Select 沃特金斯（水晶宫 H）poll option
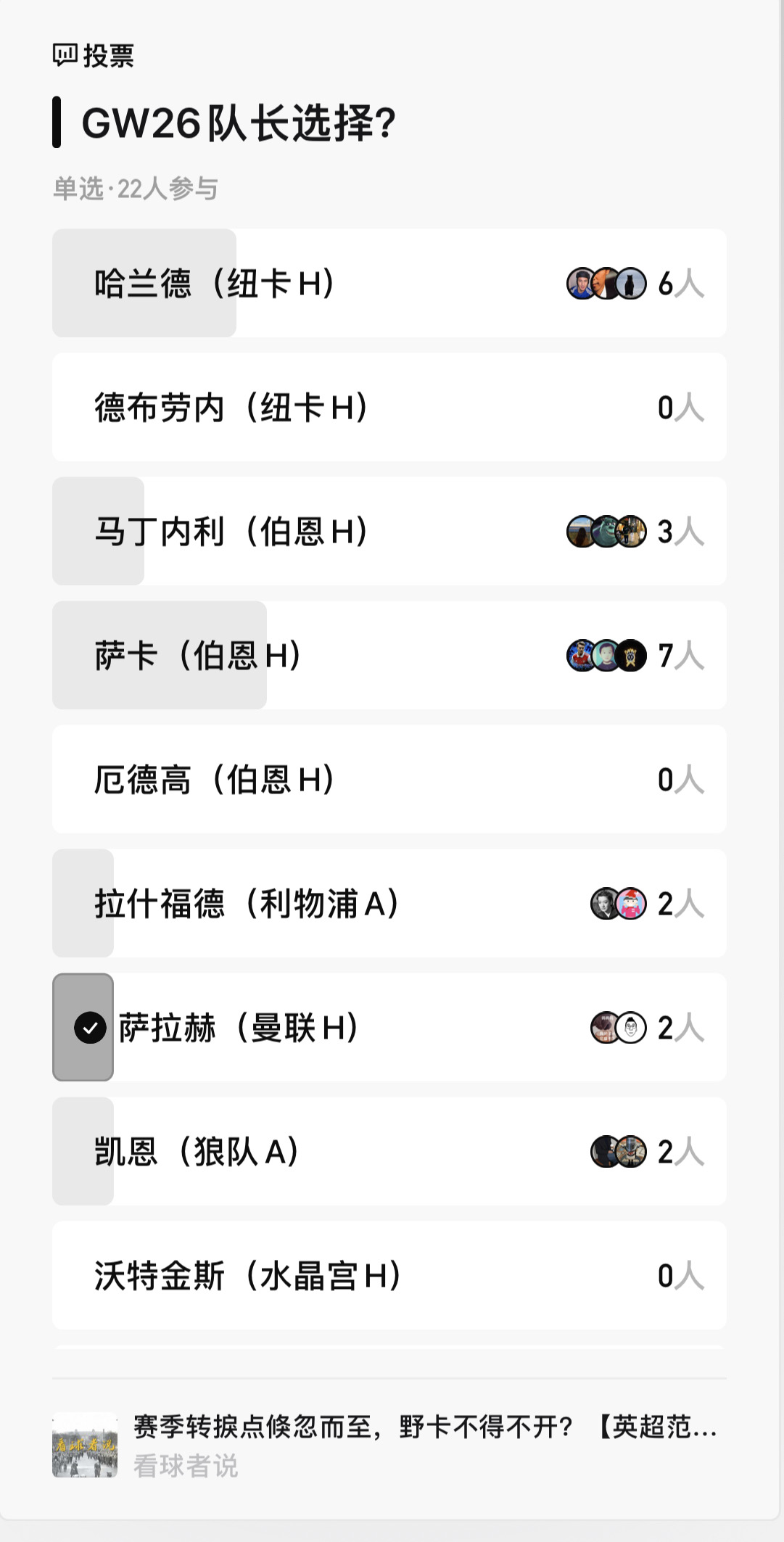The width and height of the screenshot is (784, 1542). 389,1275
